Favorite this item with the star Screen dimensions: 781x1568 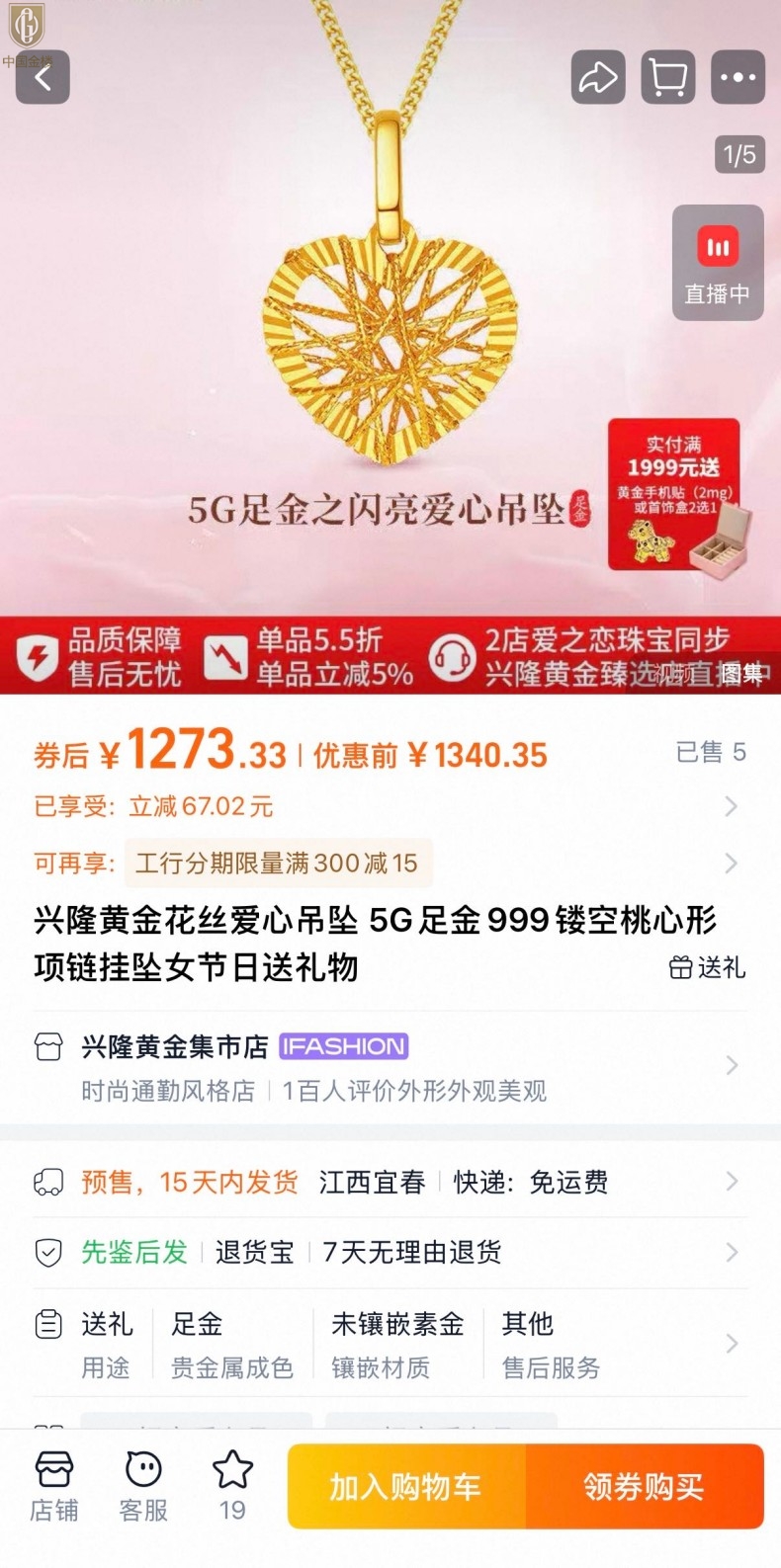click(232, 1484)
